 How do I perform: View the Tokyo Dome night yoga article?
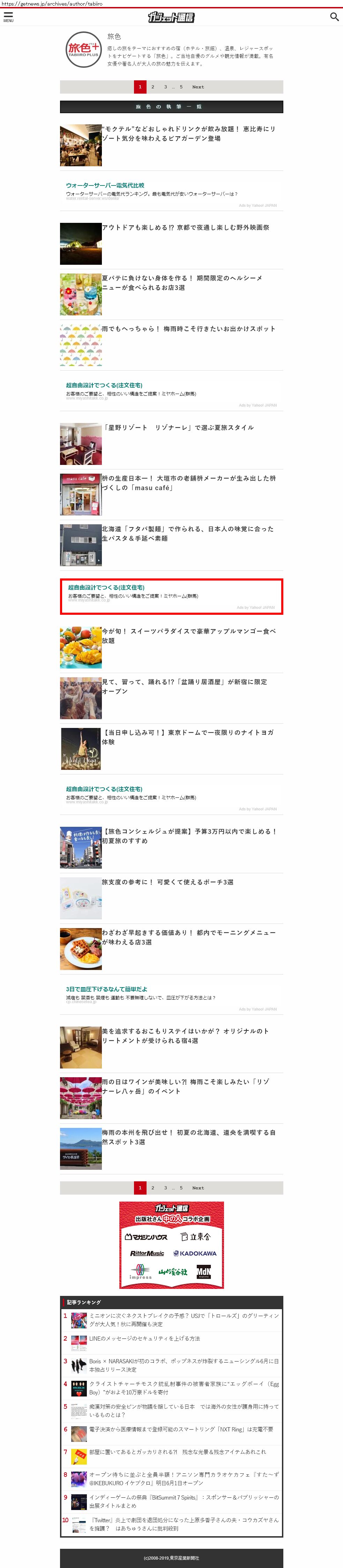pos(187,737)
